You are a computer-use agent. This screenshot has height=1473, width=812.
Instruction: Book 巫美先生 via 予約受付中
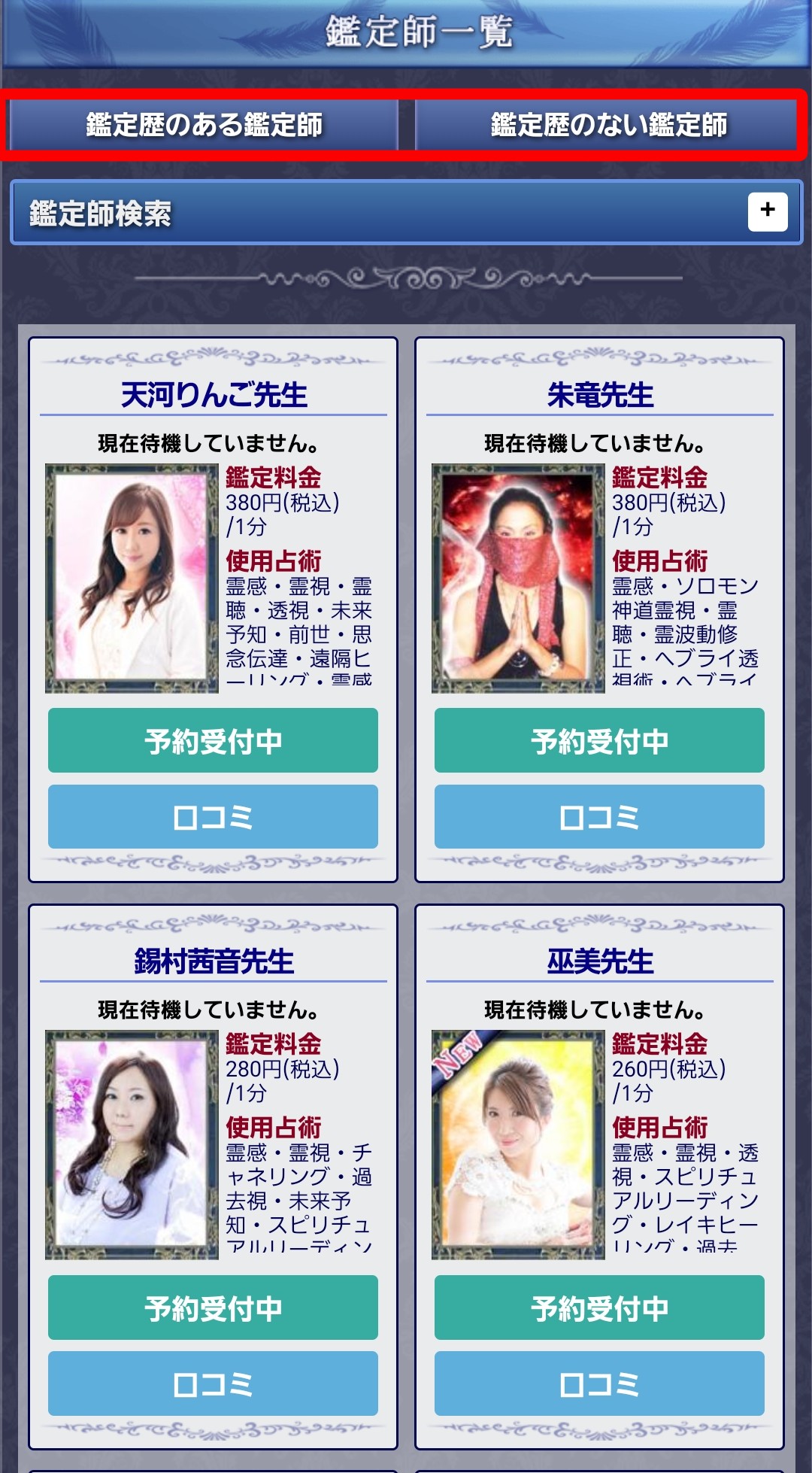599,1307
